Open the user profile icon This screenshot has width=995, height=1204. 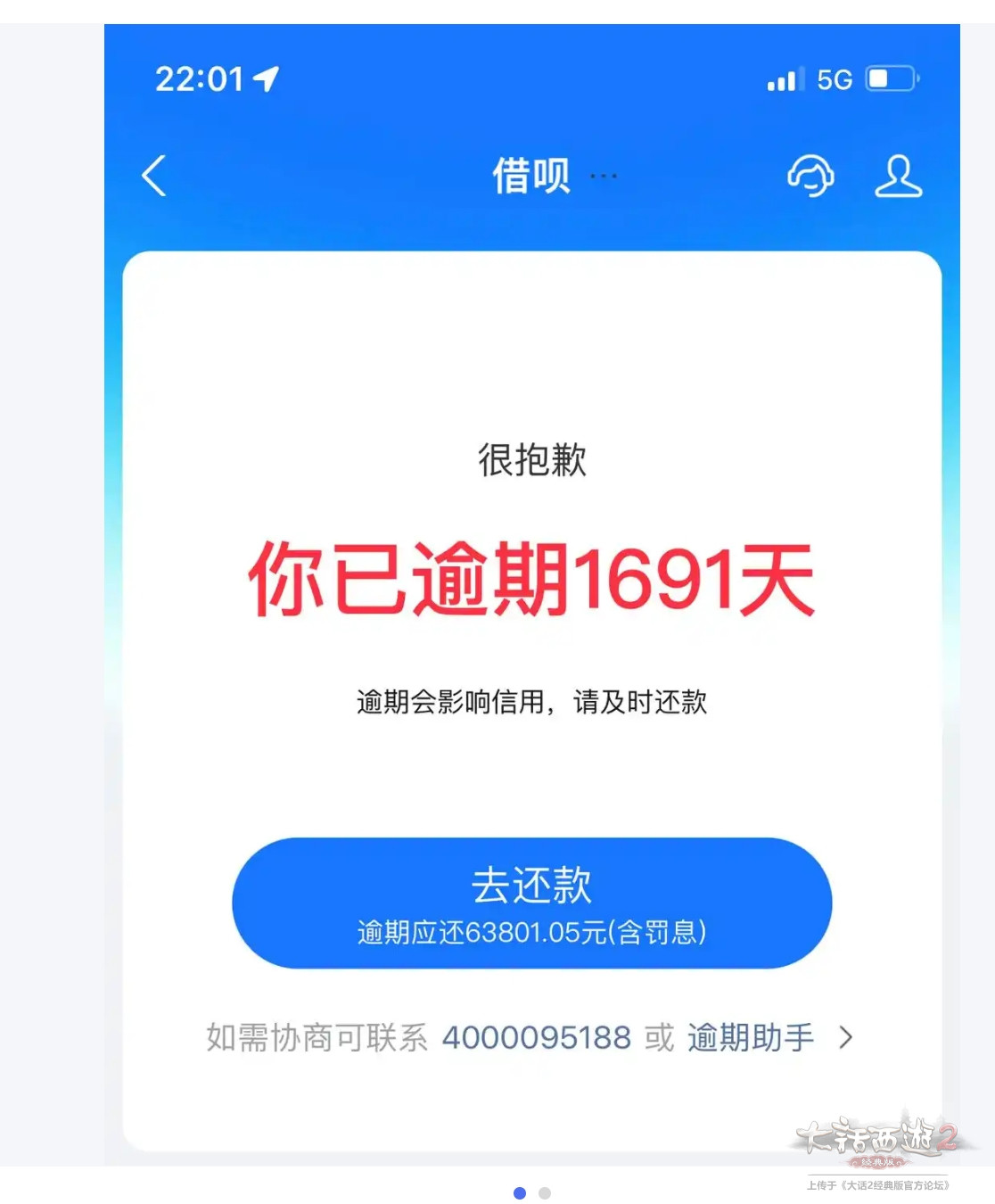[x=898, y=176]
